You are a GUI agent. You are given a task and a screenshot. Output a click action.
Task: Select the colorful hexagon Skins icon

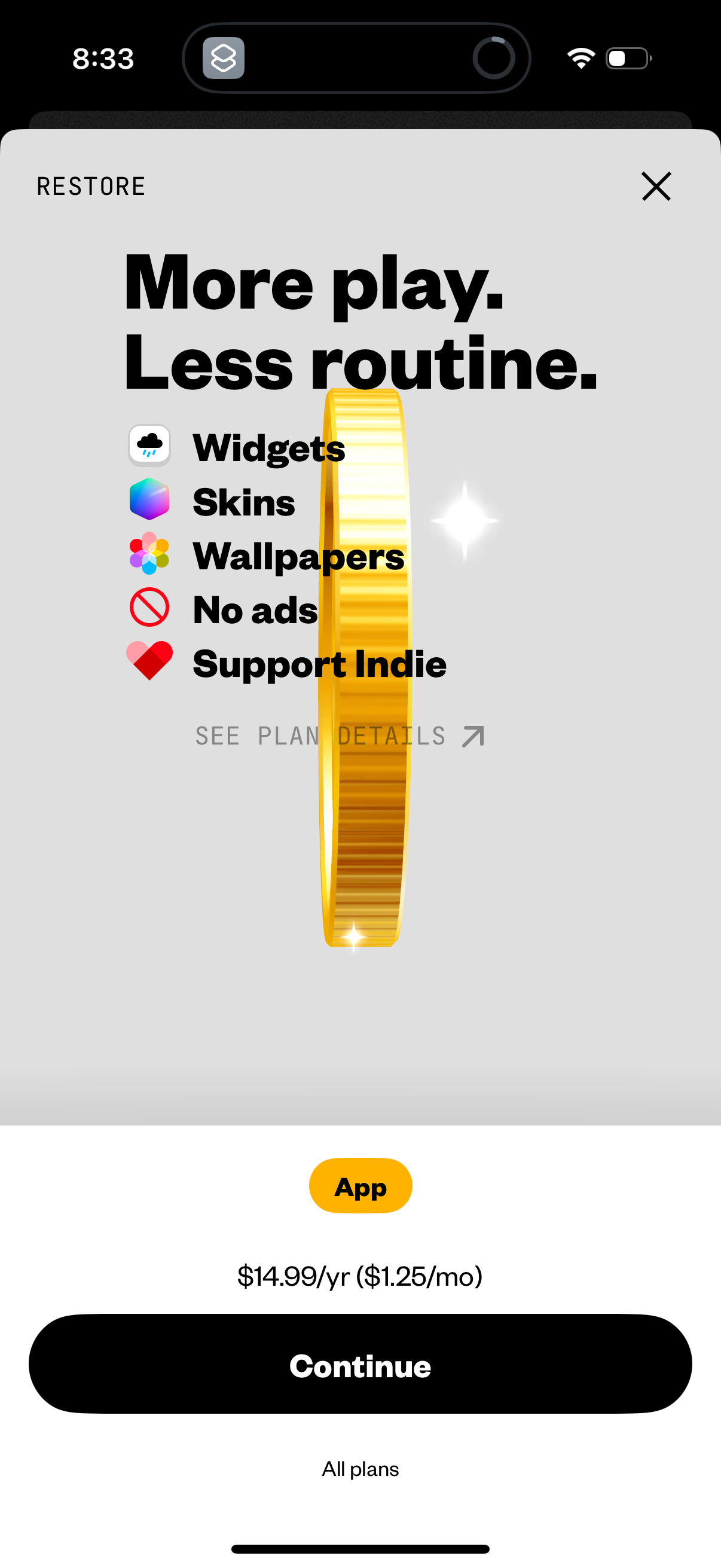[x=149, y=501]
